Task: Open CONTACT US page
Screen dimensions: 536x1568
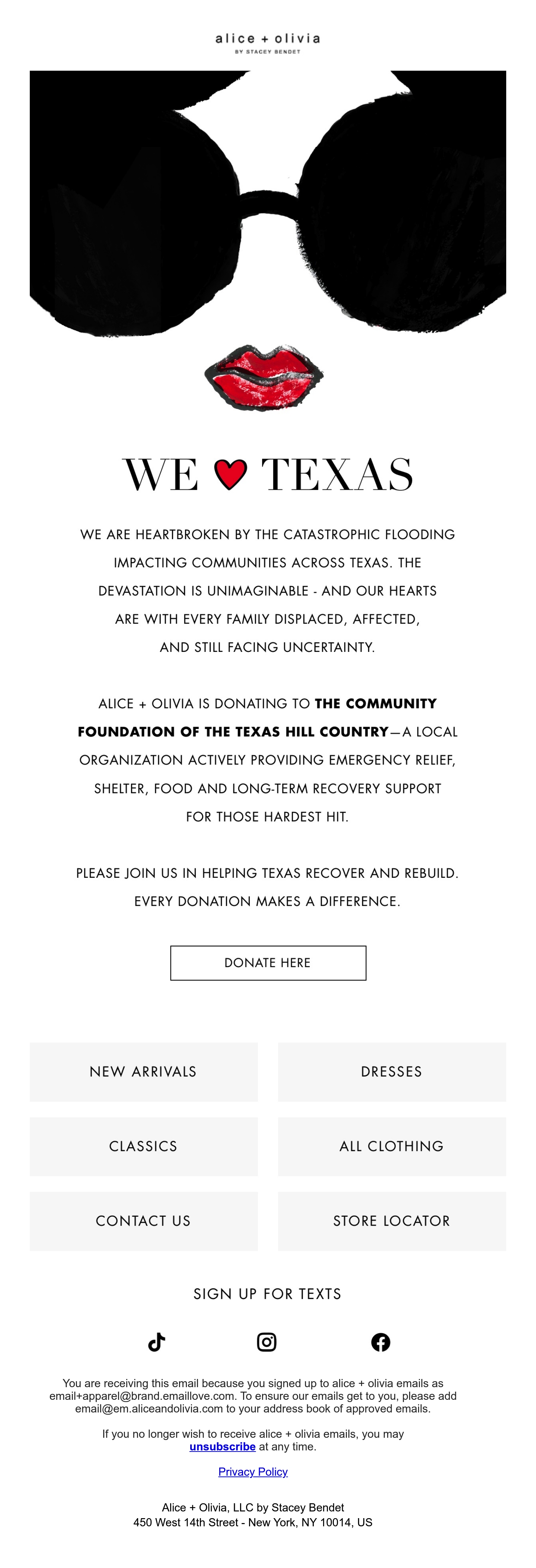Action: [144, 1221]
